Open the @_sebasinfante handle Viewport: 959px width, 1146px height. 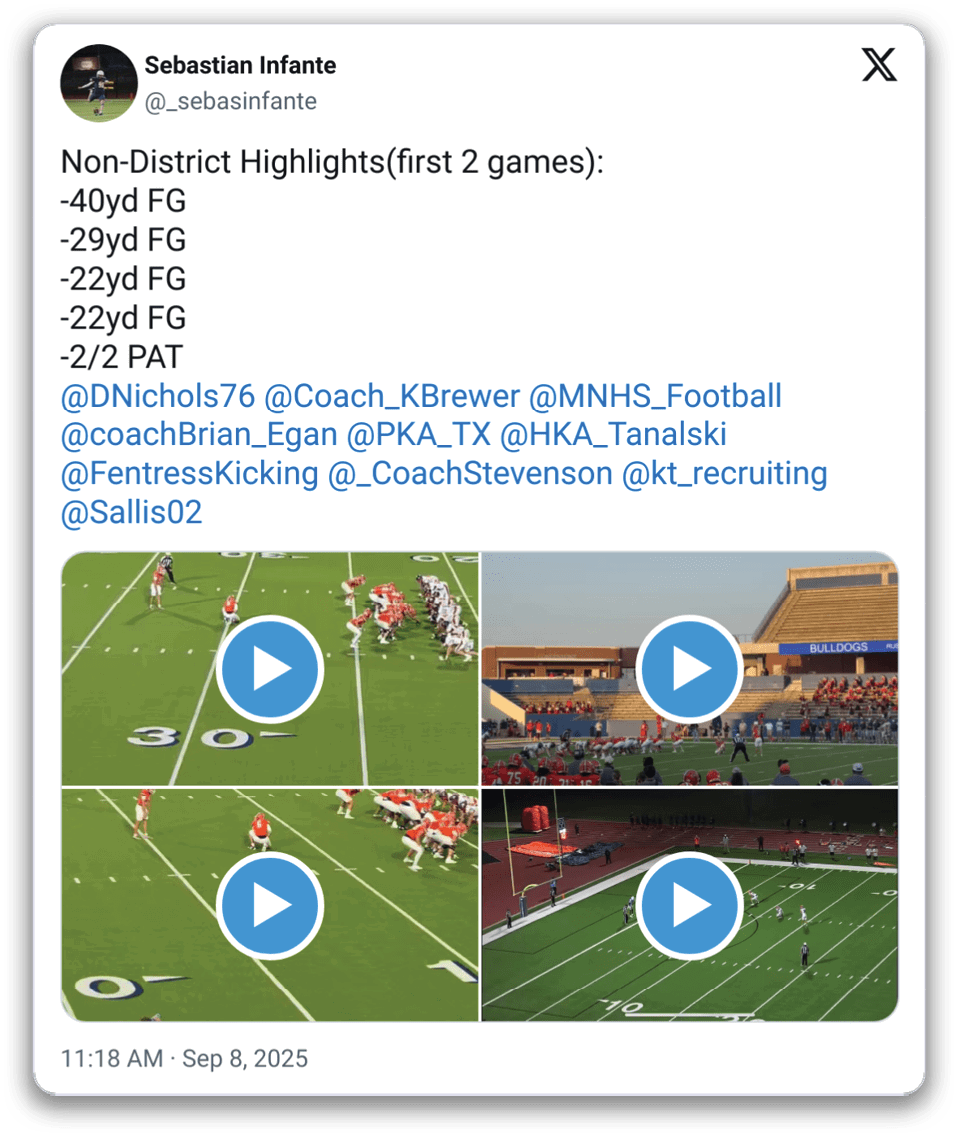230,101
